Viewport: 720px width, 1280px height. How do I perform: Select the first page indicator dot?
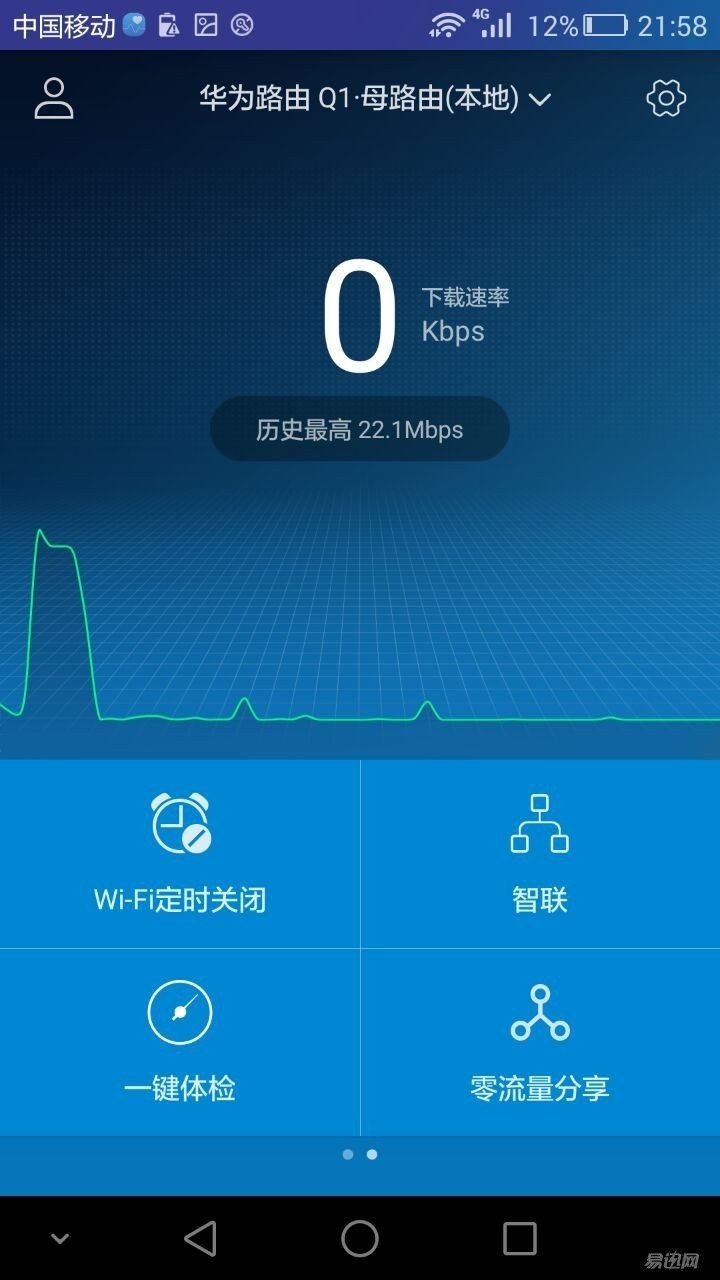348,1153
